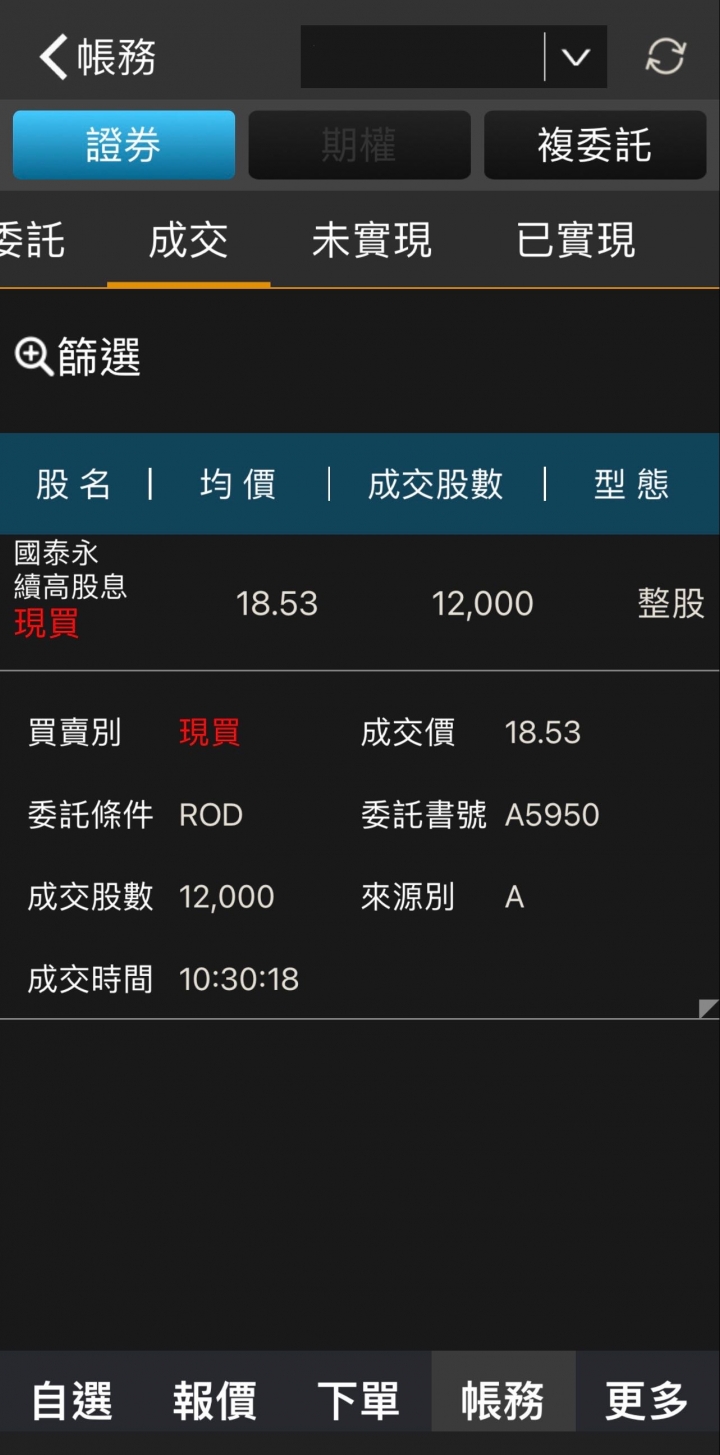720x1455 pixels.
Task: Switch to the 複委託 segment
Action: (x=595, y=146)
